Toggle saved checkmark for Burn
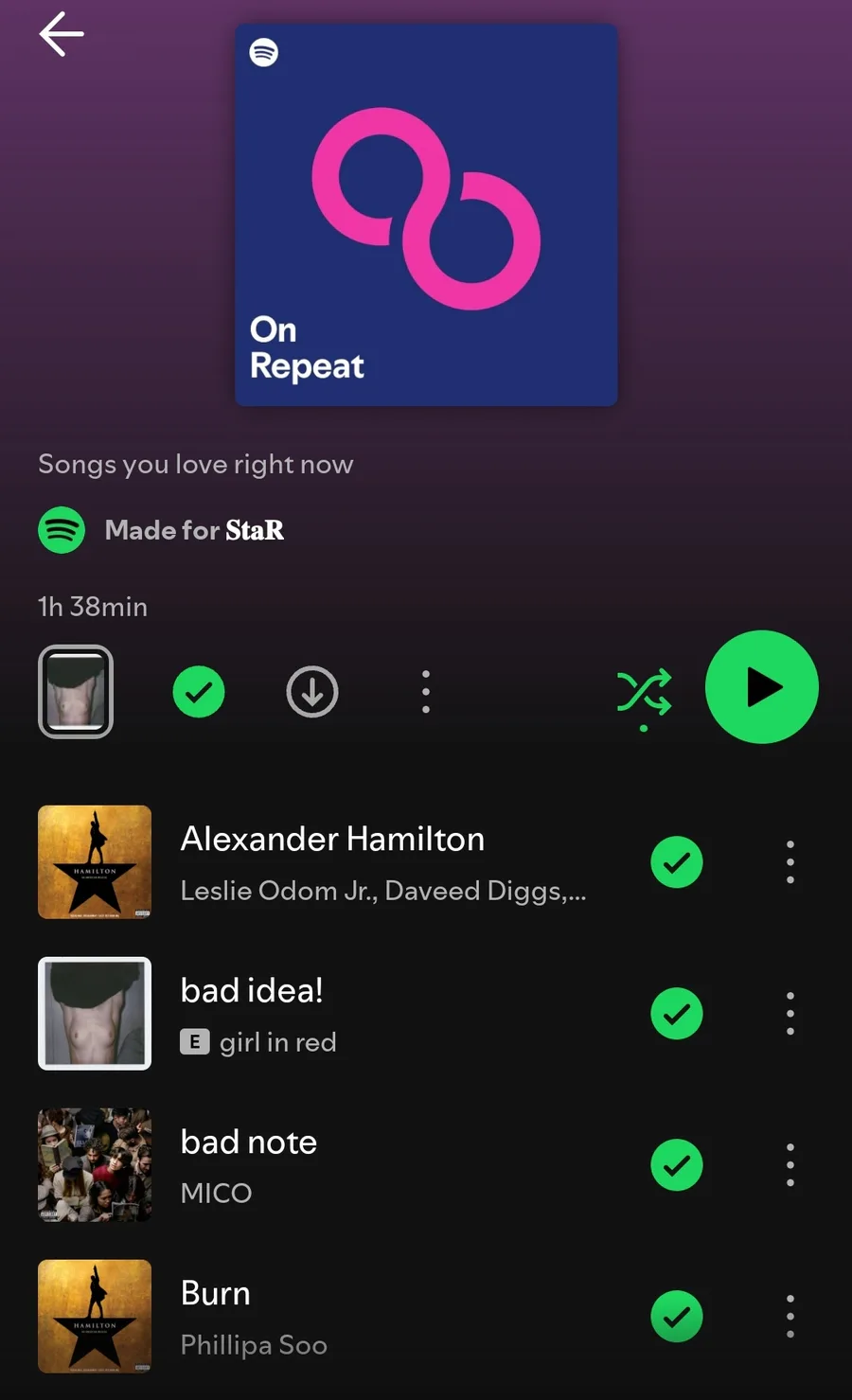Screen dimensions: 852x1400 tap(677, 1317)
